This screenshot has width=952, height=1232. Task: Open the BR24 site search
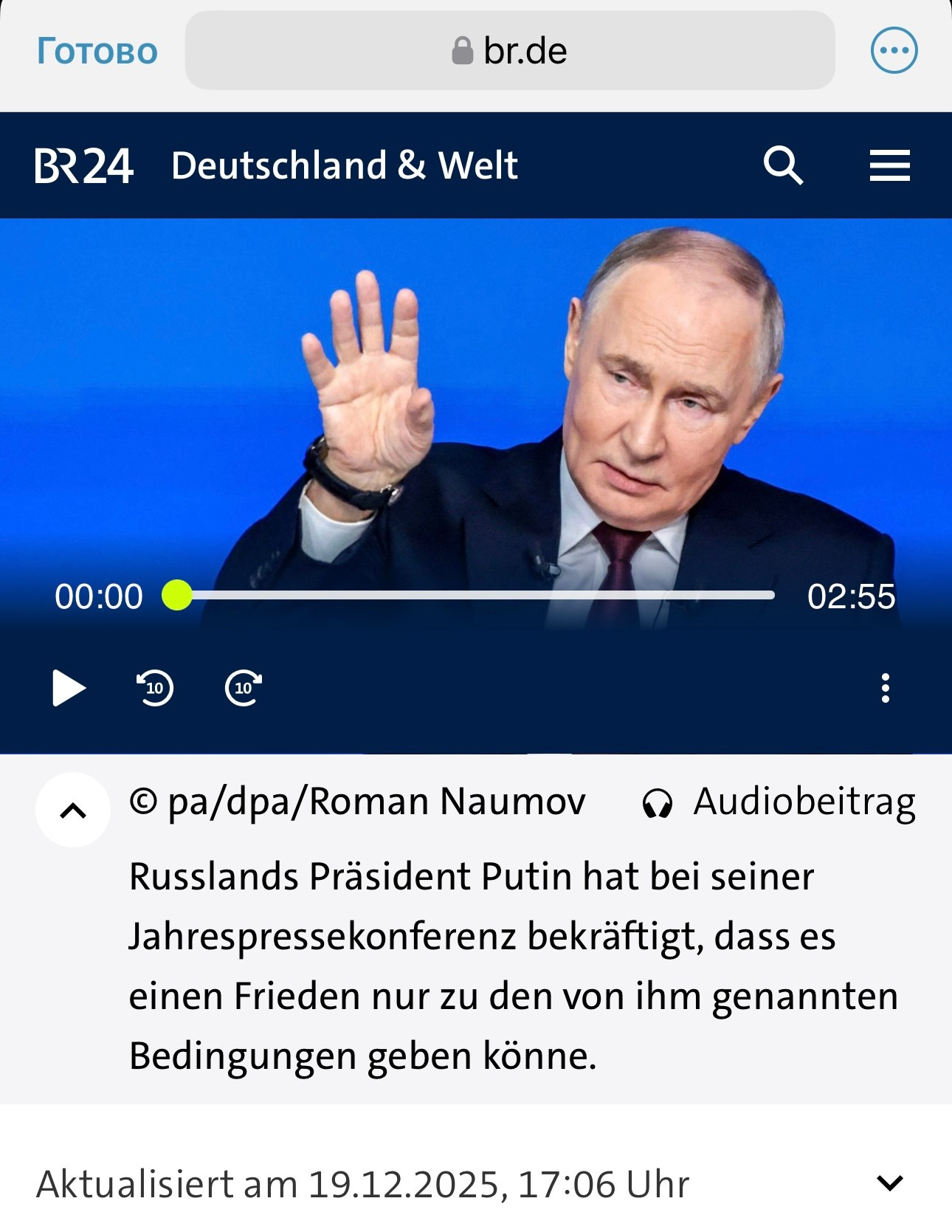point(782,165)
